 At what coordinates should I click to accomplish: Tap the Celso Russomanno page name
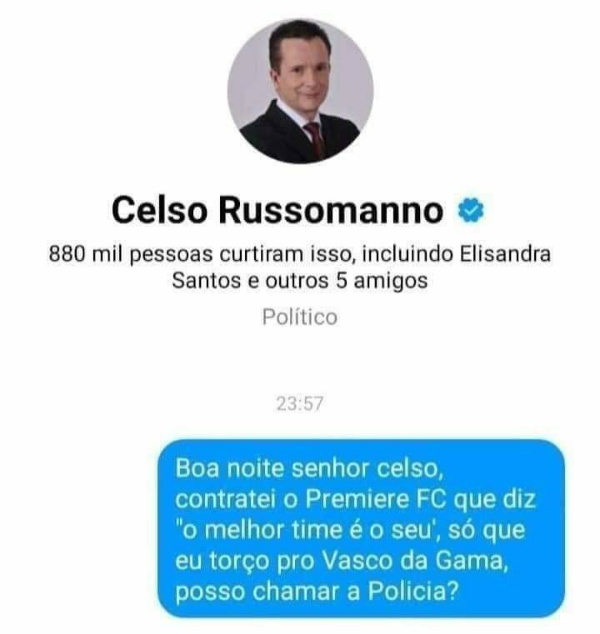click(277, 210)
